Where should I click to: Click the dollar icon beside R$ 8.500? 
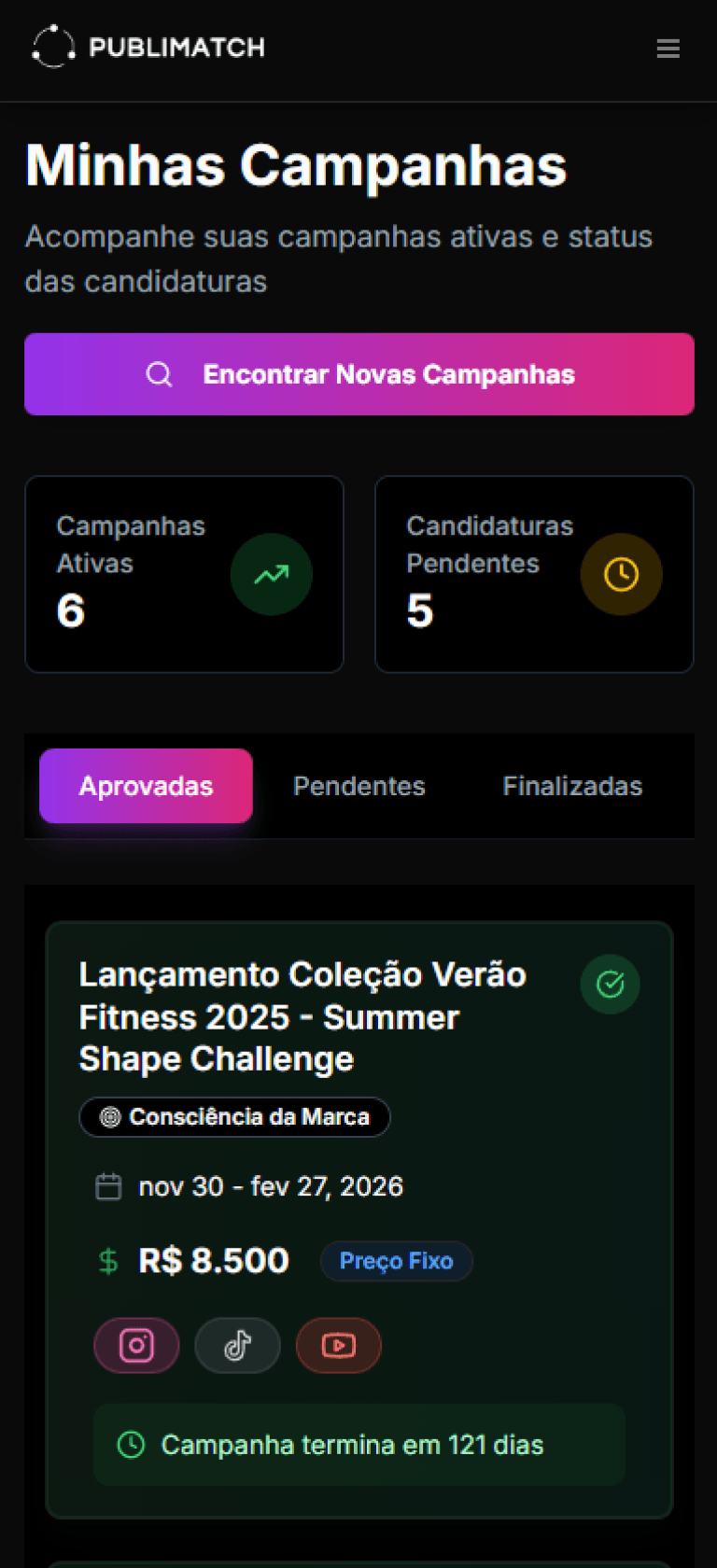(108, 1261)
